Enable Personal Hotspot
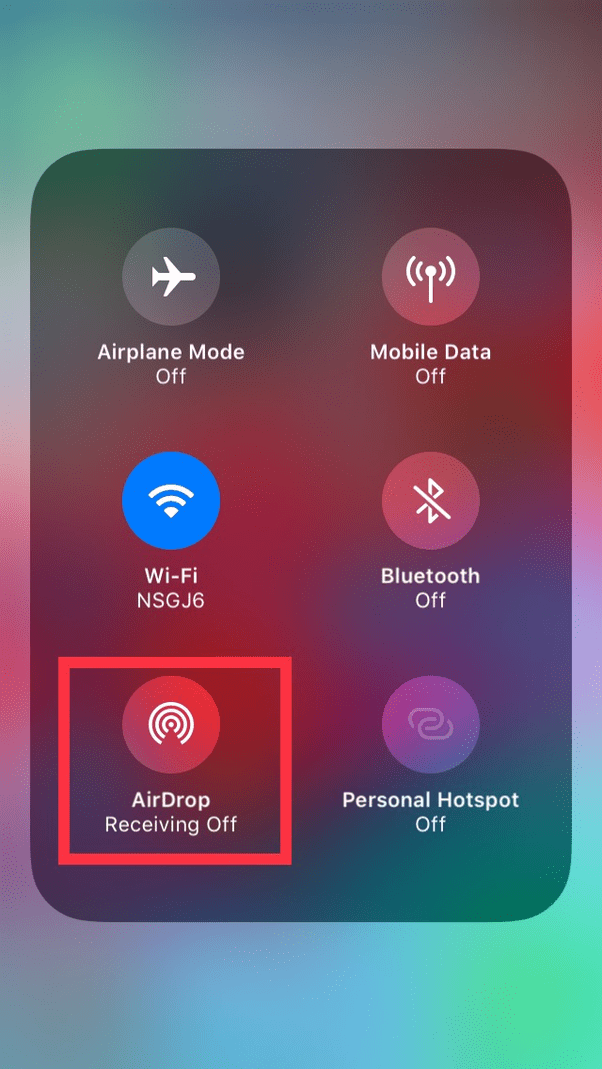 (431, 725)
